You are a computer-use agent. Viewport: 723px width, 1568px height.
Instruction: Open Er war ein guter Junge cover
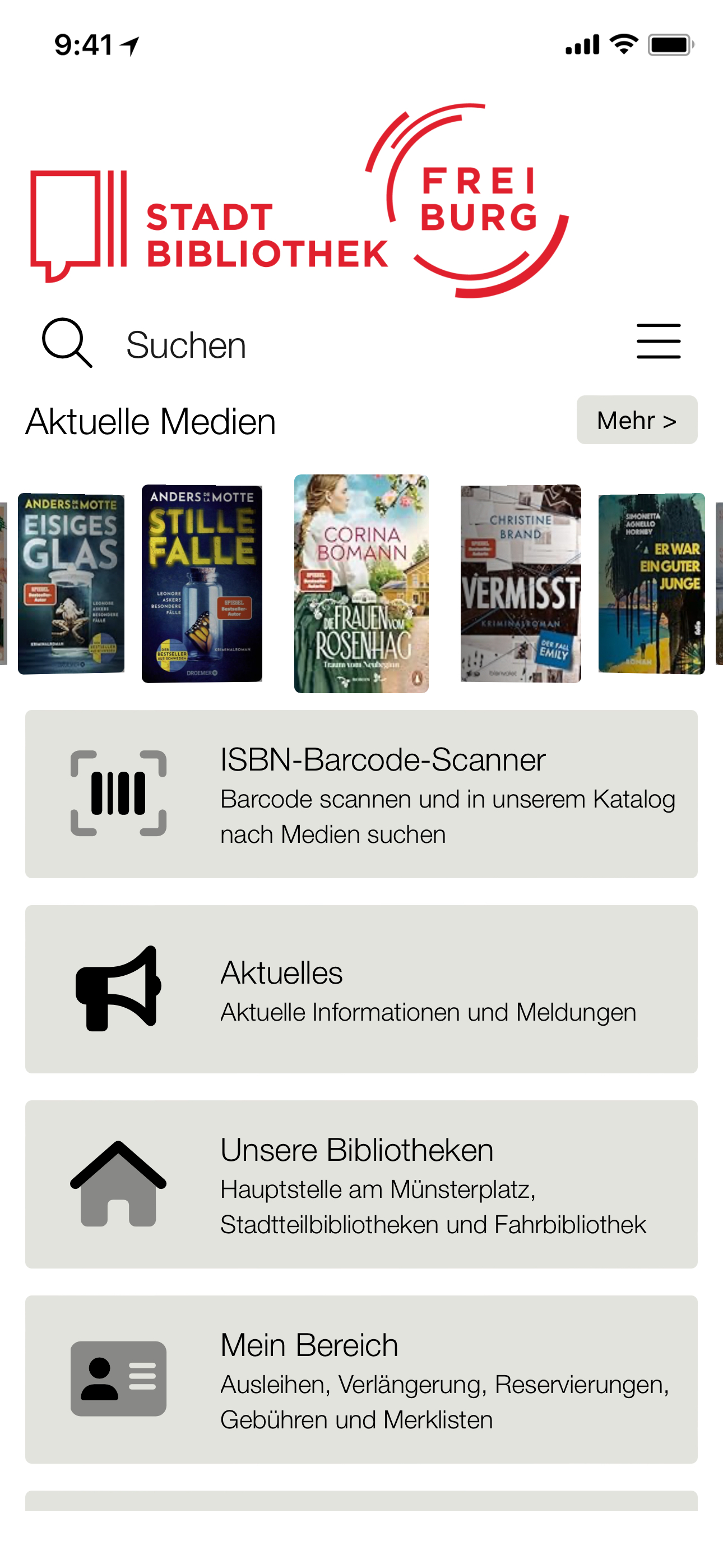click(651, 583)
